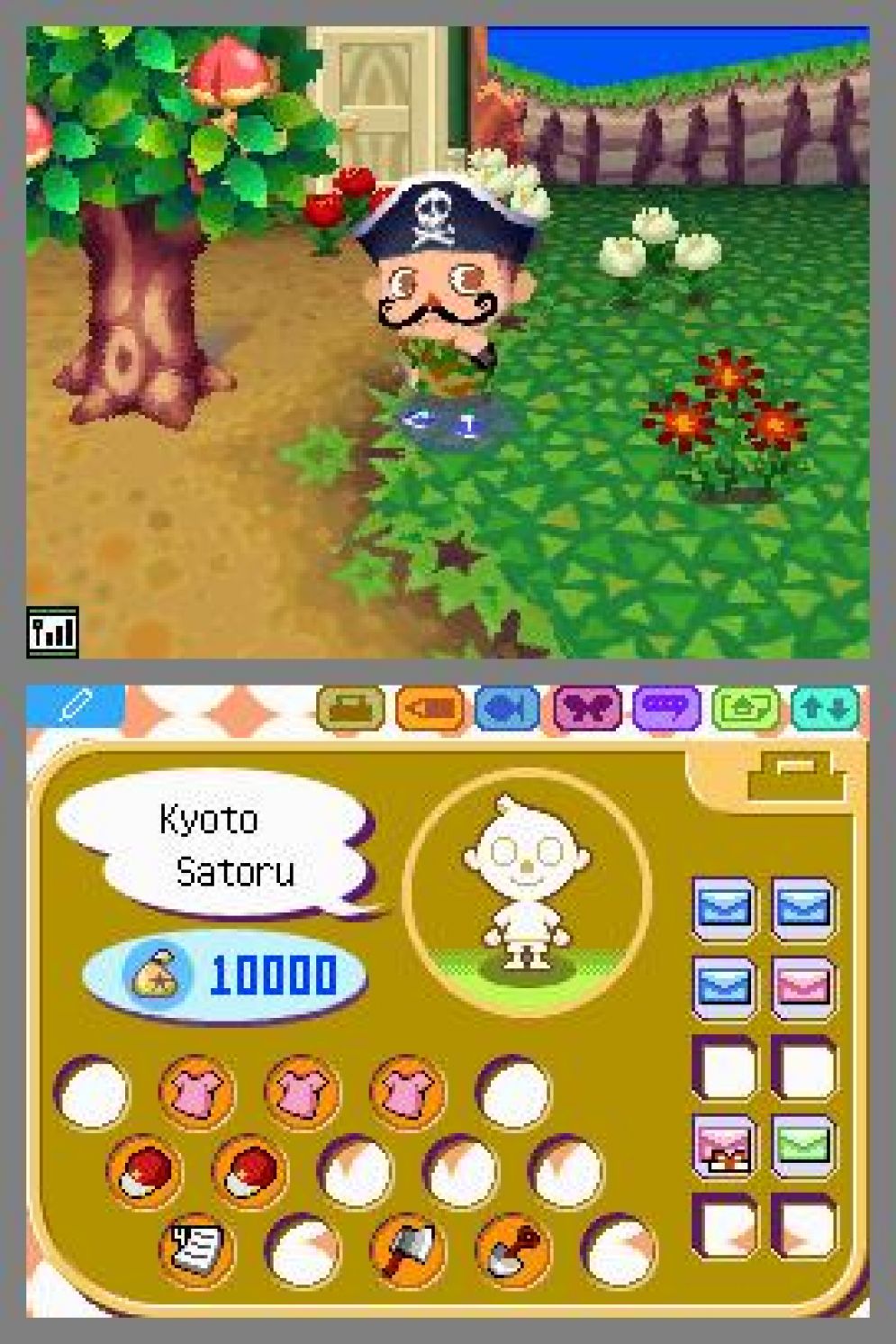Open the letter with attached present
This screenshot has width=896, height=1344.
[724, 1146]
